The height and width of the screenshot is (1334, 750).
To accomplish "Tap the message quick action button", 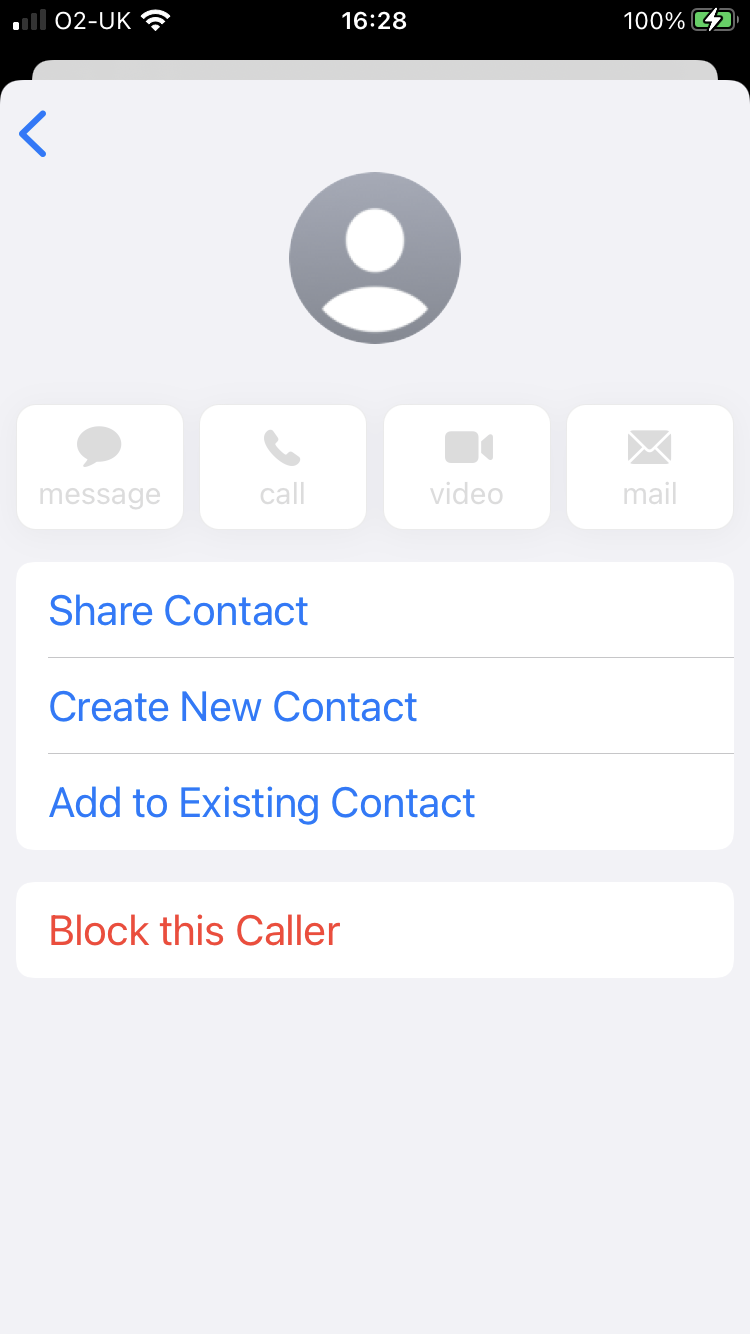I will tap(100, 466).
